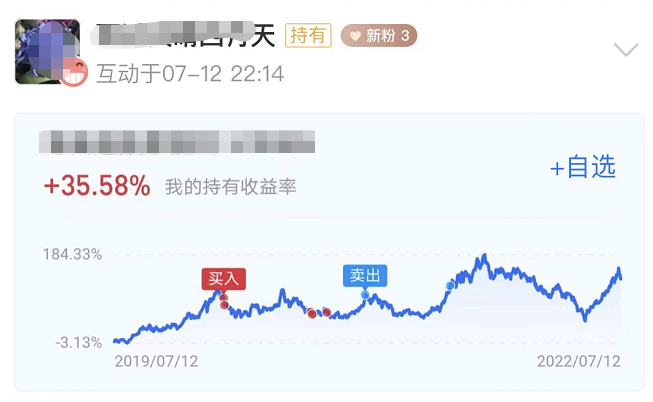Tap the 卖出 sell marker on the chart

point(365,276)
